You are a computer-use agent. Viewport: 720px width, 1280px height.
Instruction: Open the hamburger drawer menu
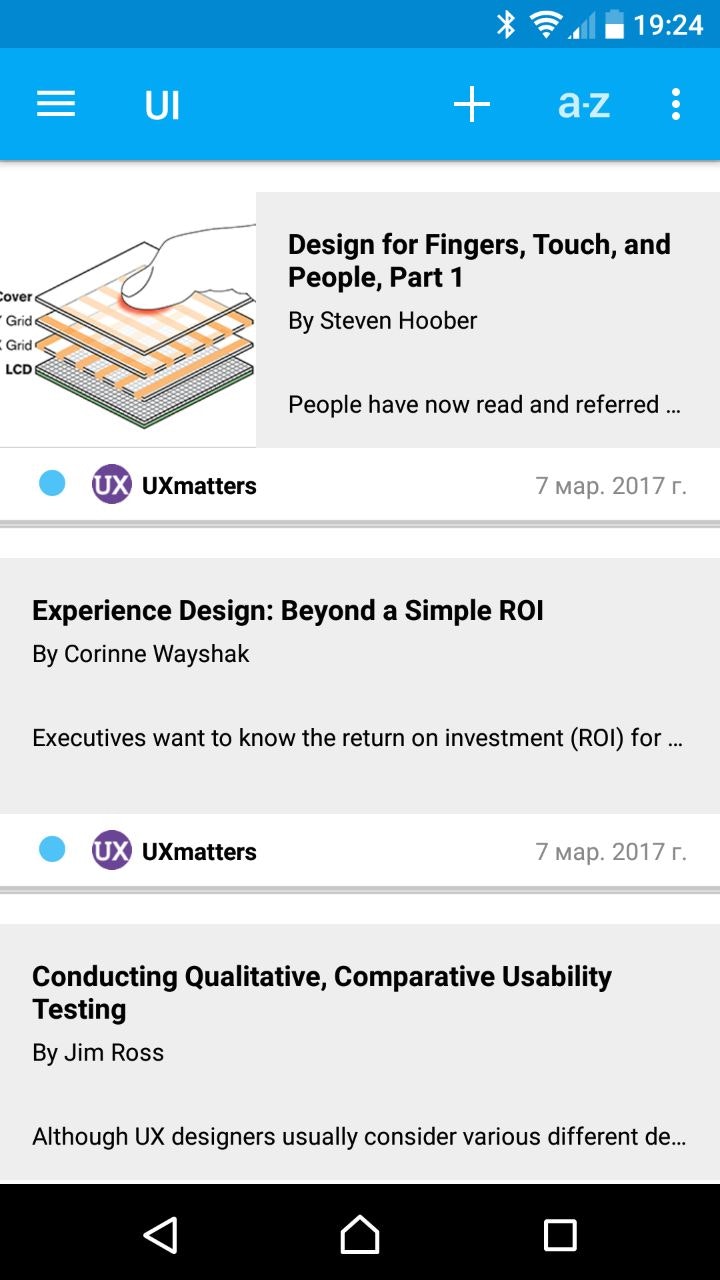pyautogui.click(x=56, y=104)
